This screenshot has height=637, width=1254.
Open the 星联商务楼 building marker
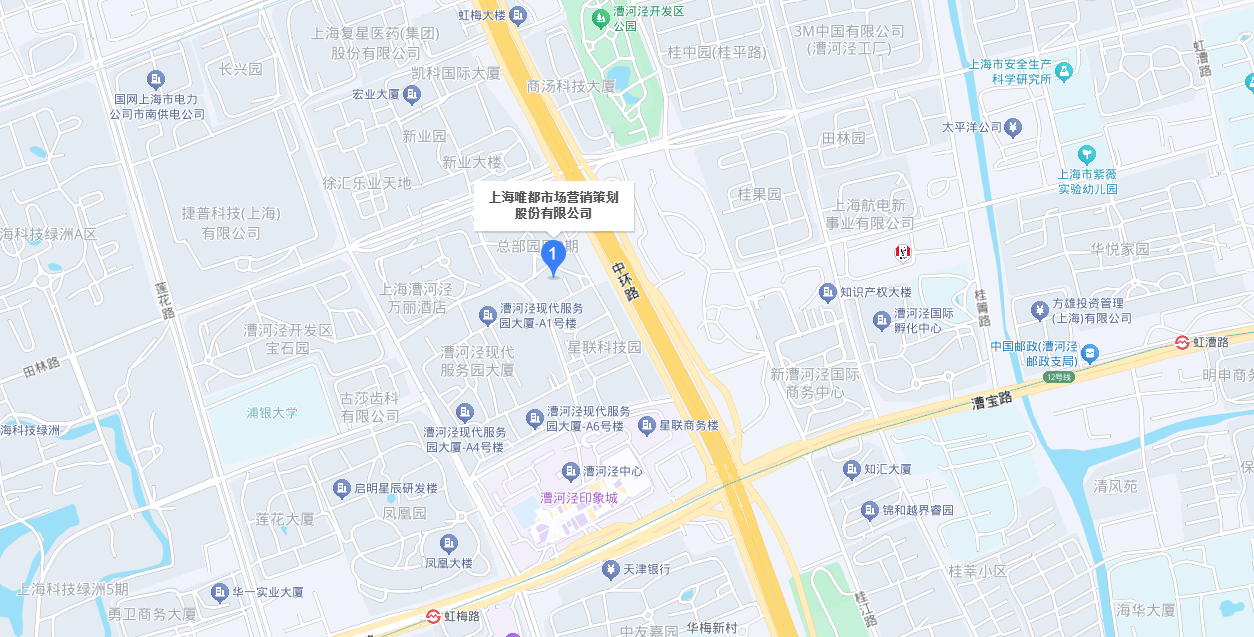pos(646,425)
